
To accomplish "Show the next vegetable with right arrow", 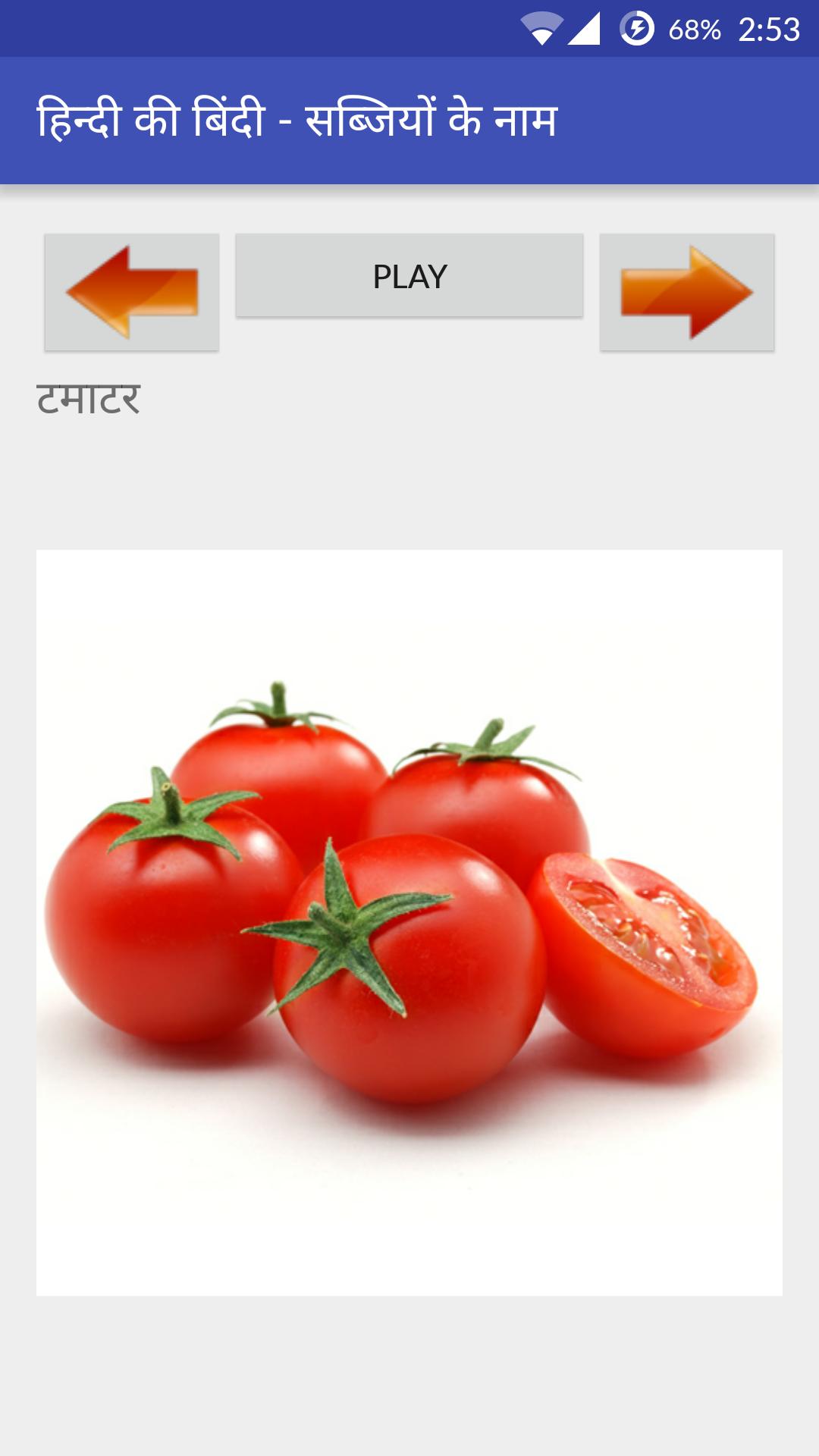I will coord(687,292).
